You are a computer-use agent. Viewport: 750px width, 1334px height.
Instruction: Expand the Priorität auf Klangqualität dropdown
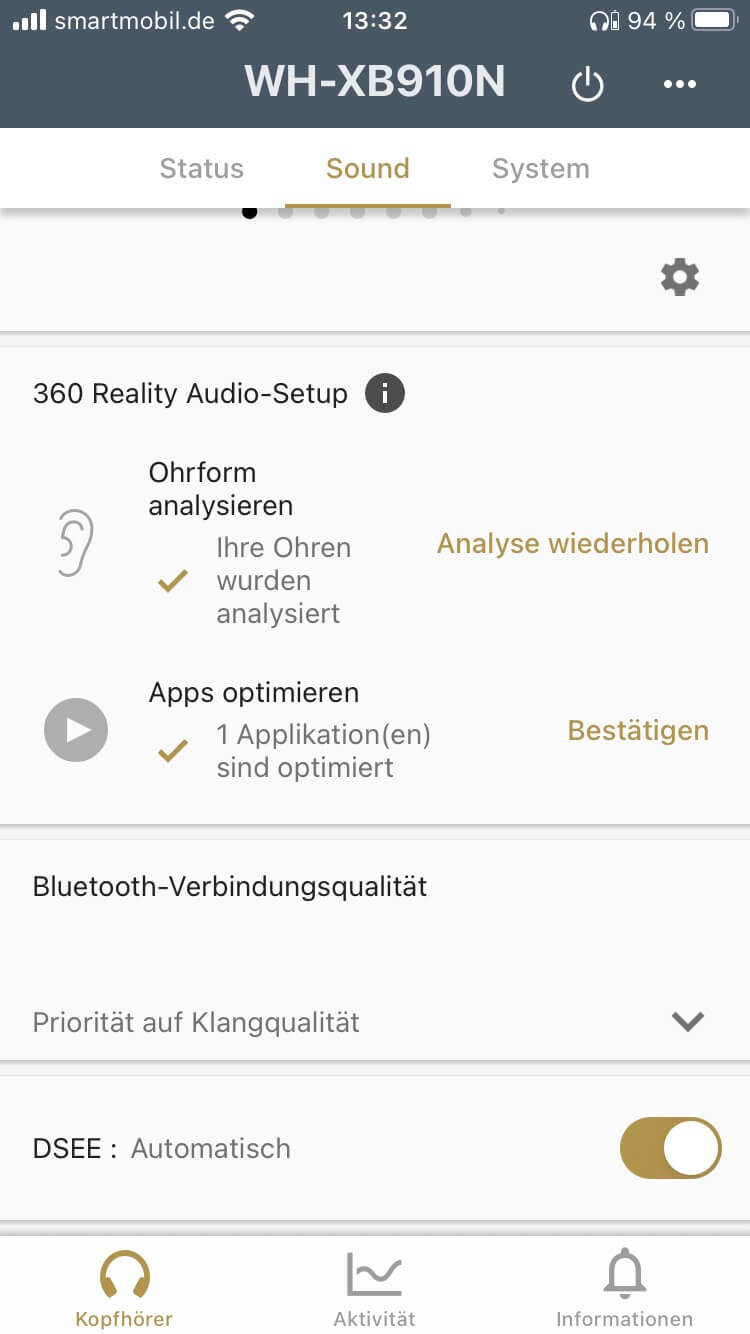(687, 1021)
